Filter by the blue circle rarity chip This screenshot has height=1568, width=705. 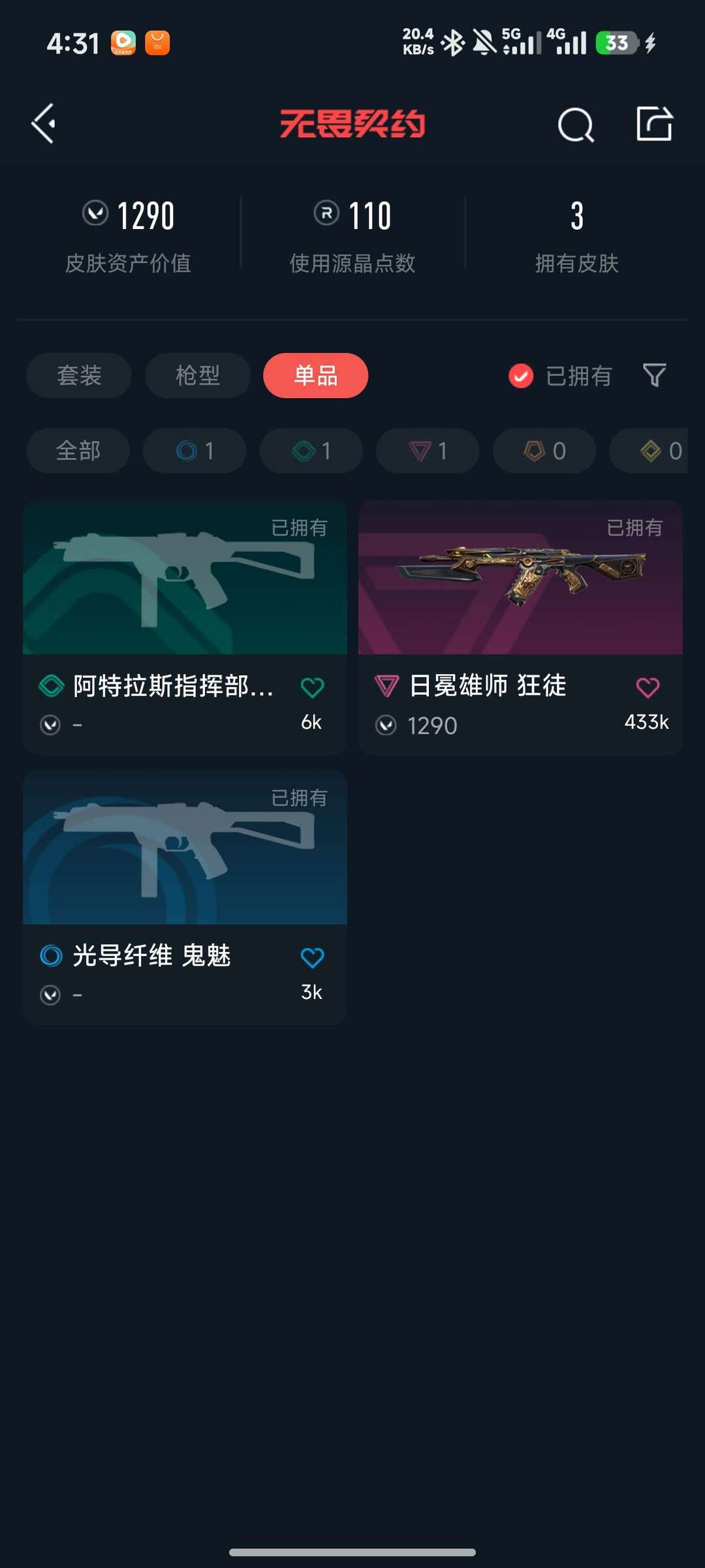(195, 450)
